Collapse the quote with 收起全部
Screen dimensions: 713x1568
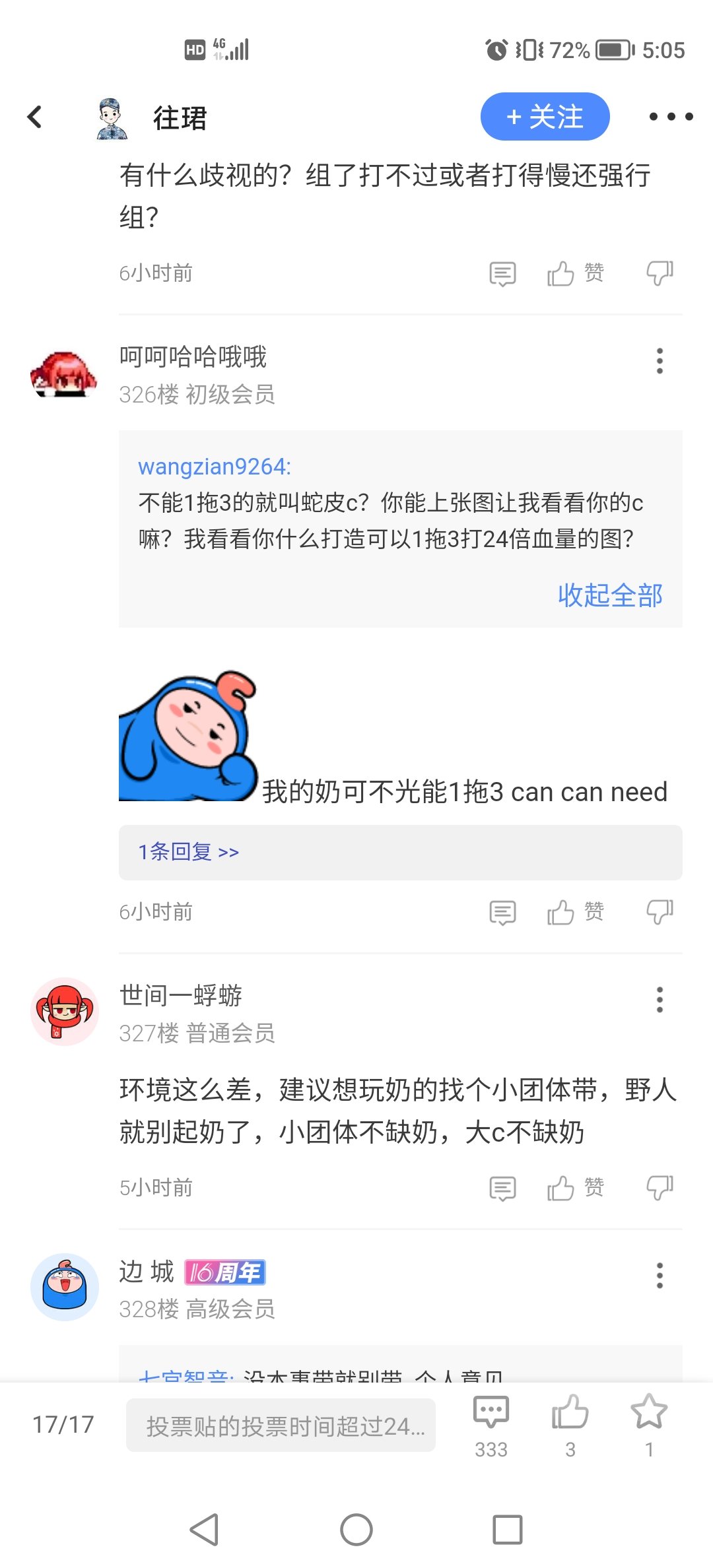pos(609,595)
